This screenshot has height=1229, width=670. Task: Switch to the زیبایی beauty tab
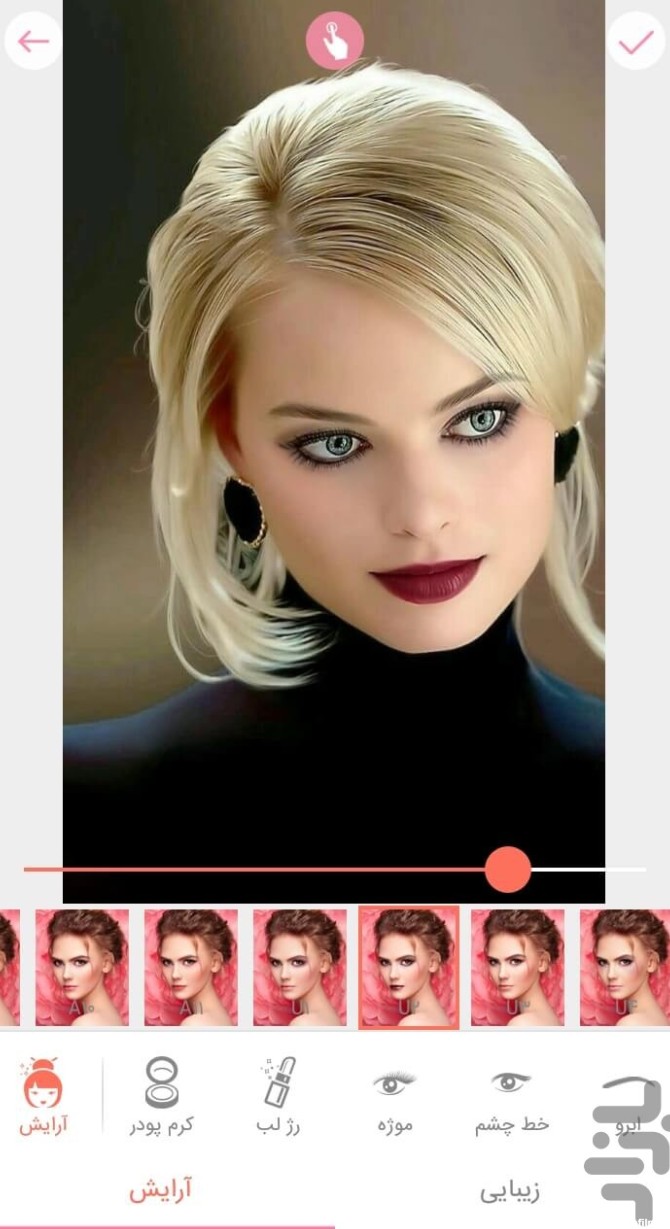coord(510,1190)
